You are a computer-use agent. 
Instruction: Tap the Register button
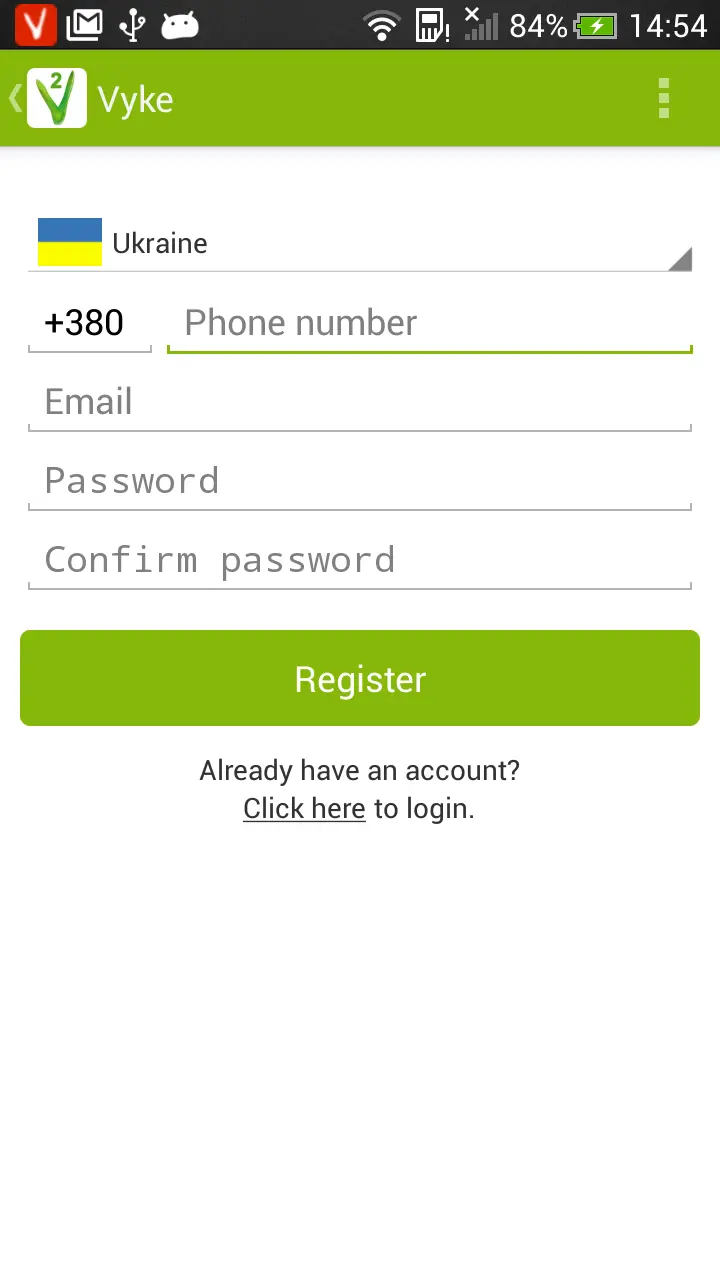tap(360, 678)
